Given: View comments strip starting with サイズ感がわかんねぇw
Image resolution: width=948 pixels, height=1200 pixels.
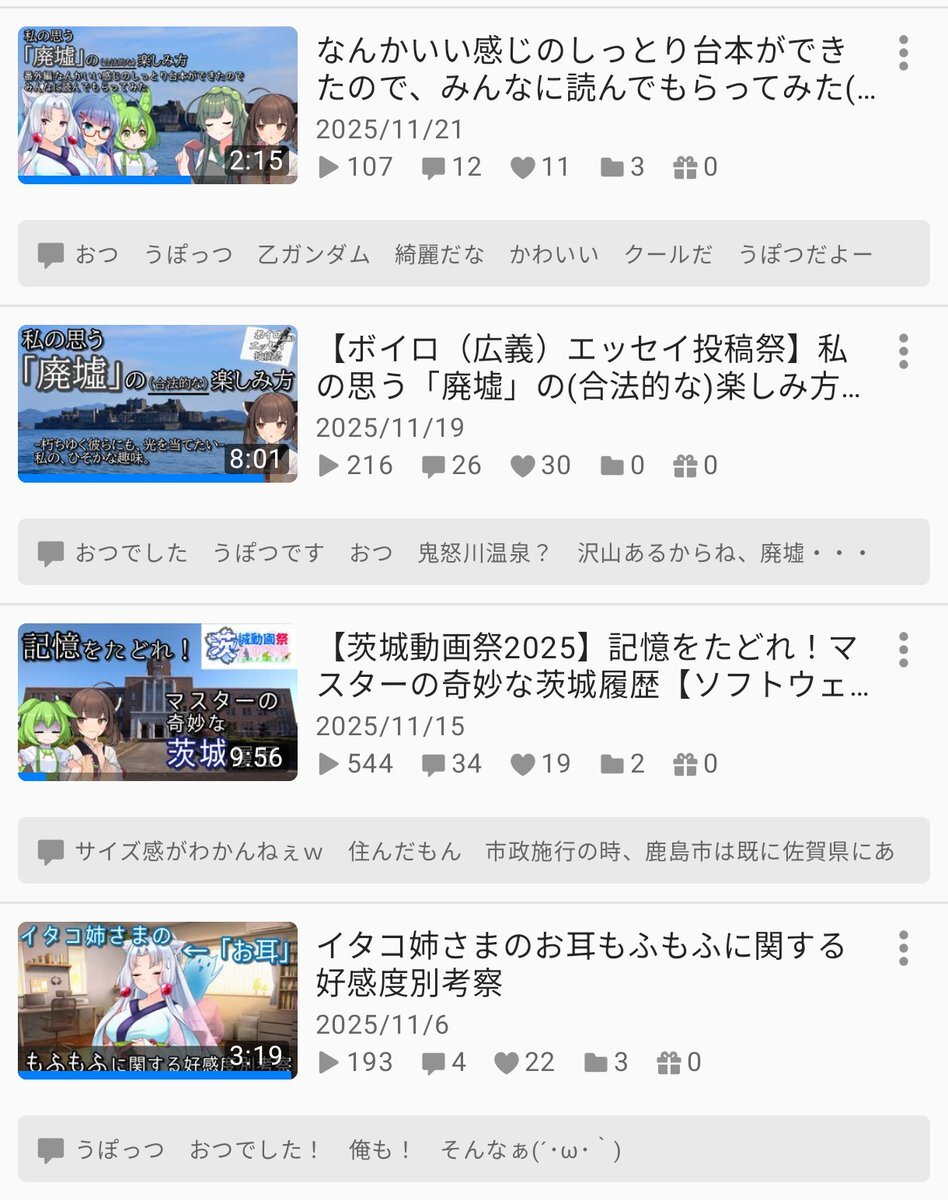Looking at the screenshot, I should (474, 851).
